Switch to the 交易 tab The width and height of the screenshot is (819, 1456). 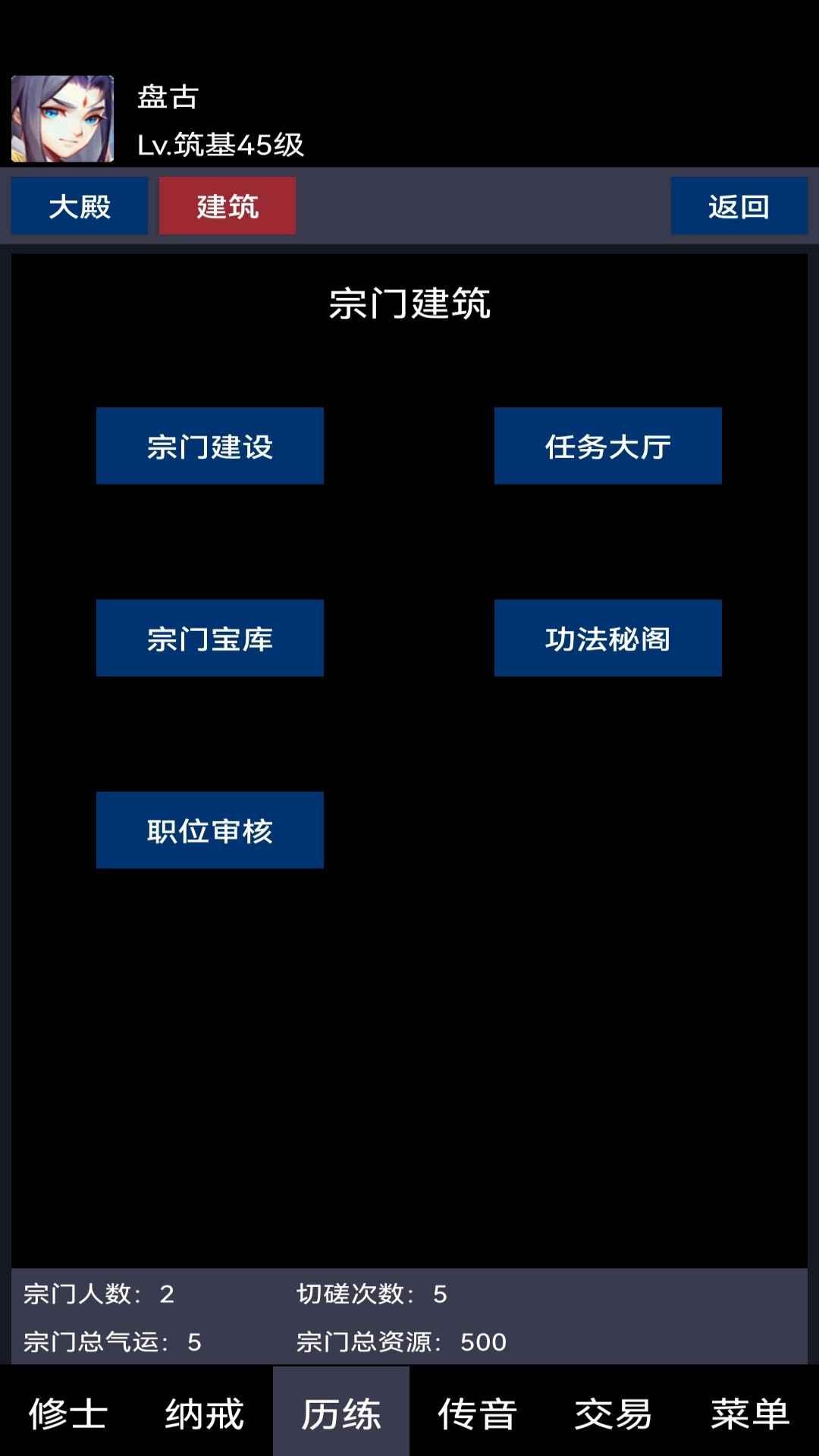(613, 1414)
